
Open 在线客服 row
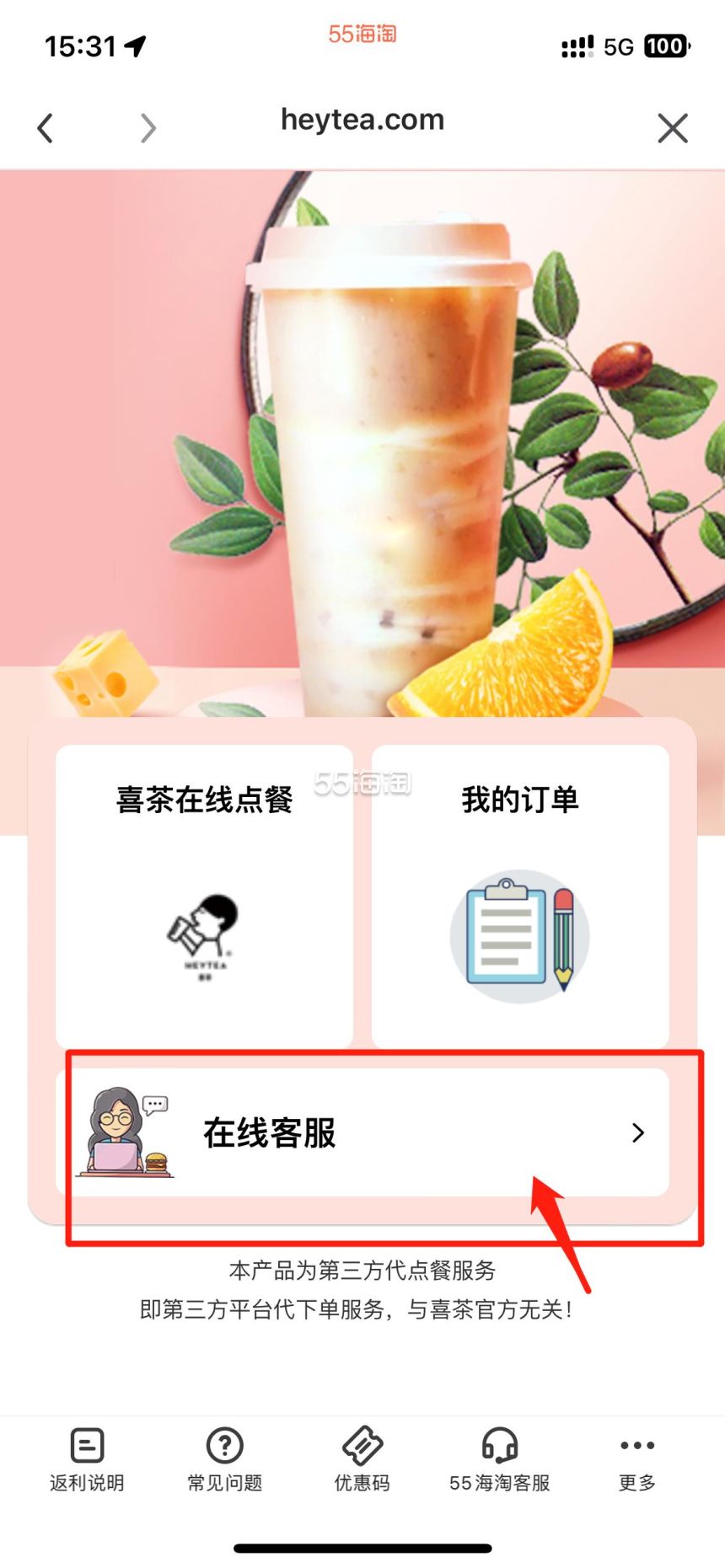click(x=362, y=1132)
